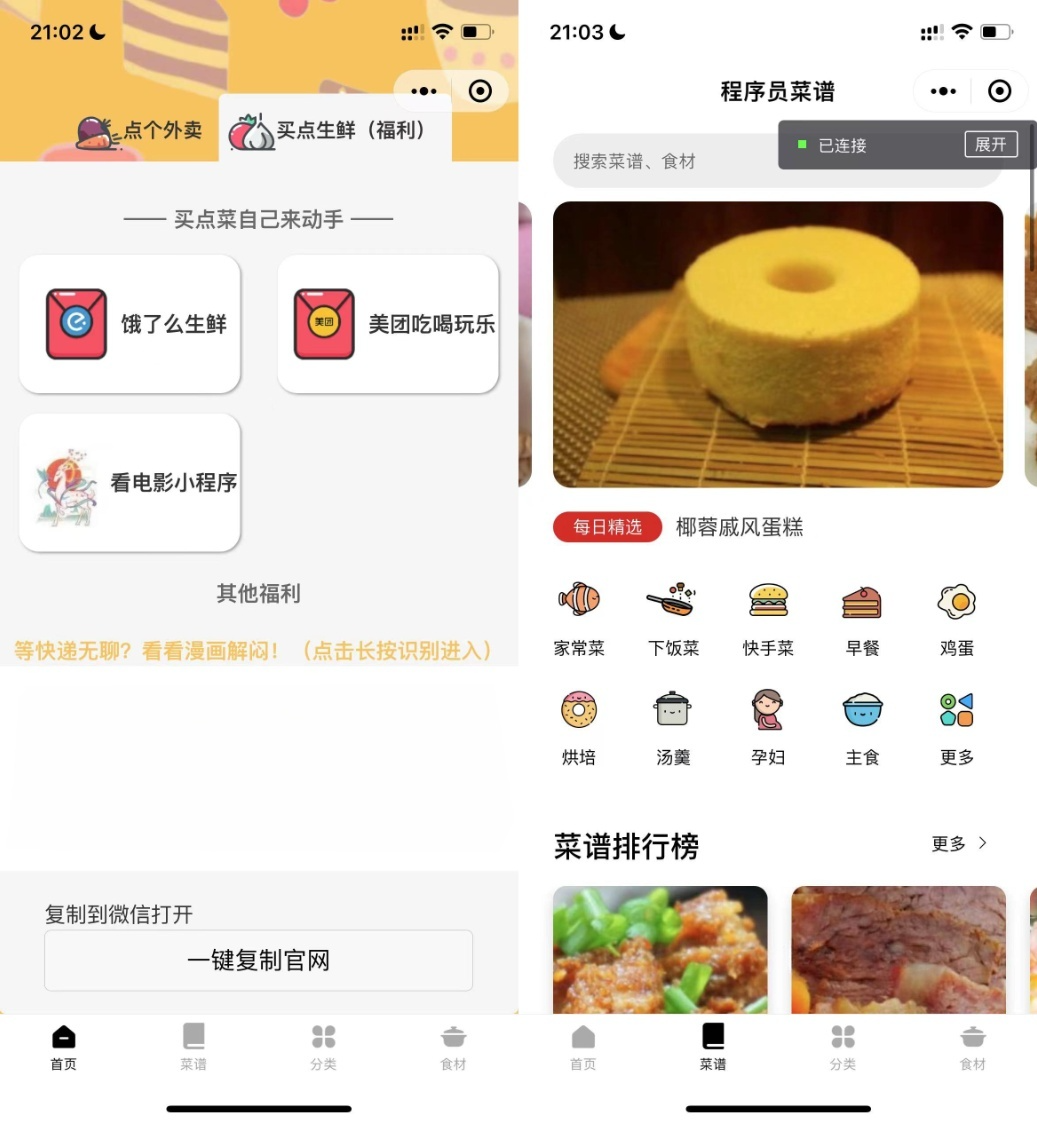This screenshot has height=1122, width=1037.
Task: Tap the 早餐 cake icon
Action: pyautogui.click(x=862, y=601)
